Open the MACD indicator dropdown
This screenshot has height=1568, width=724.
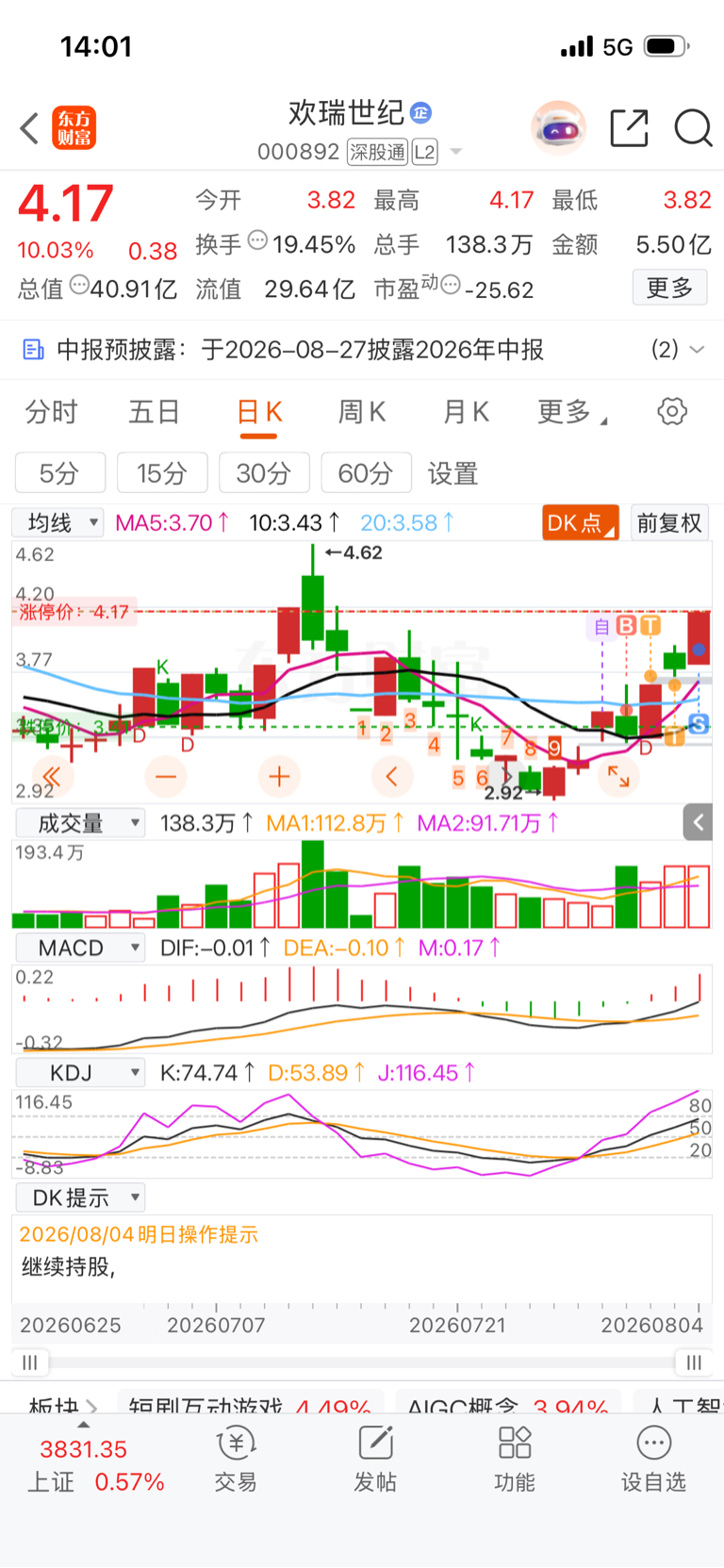(81, 948)
